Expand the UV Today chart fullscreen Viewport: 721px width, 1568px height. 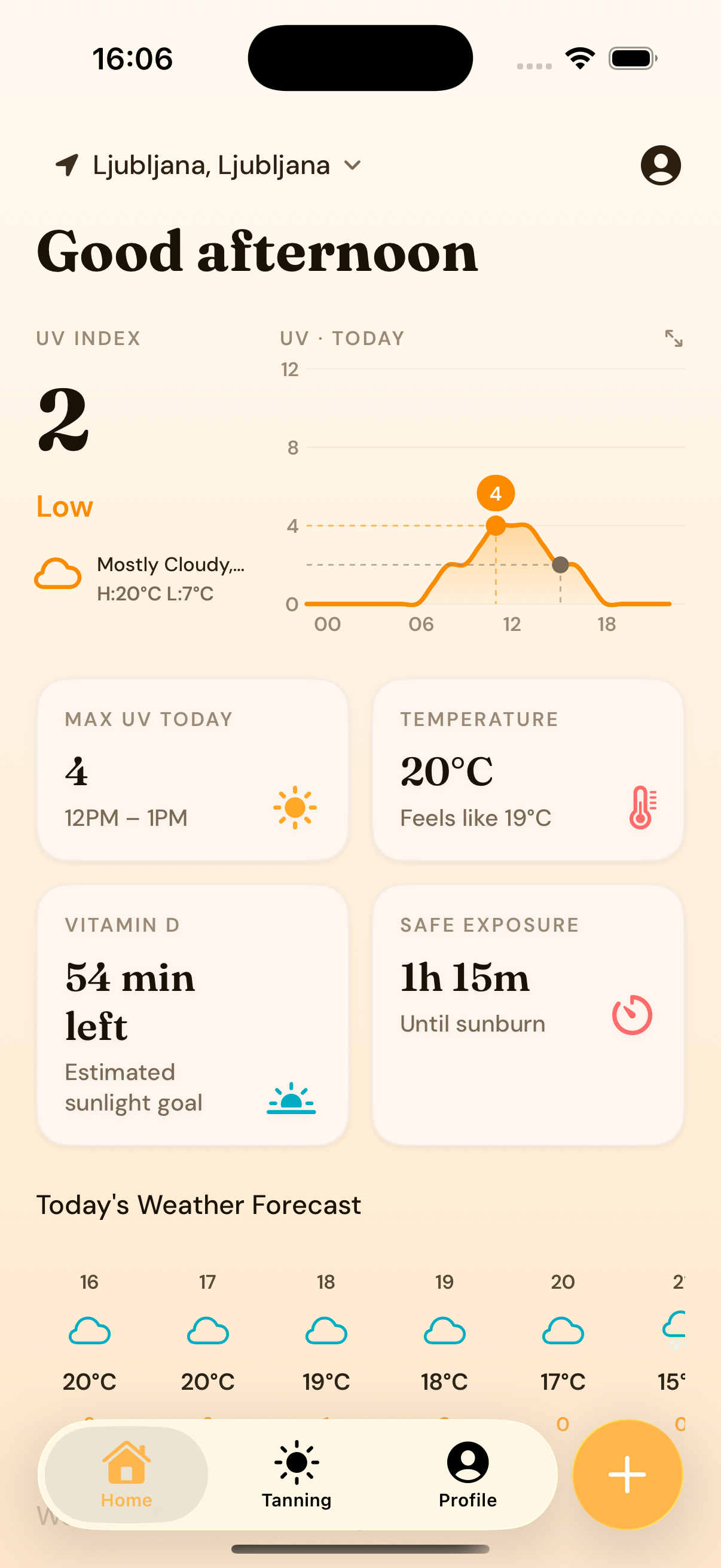pyautogui.click(x=673, y=339)
